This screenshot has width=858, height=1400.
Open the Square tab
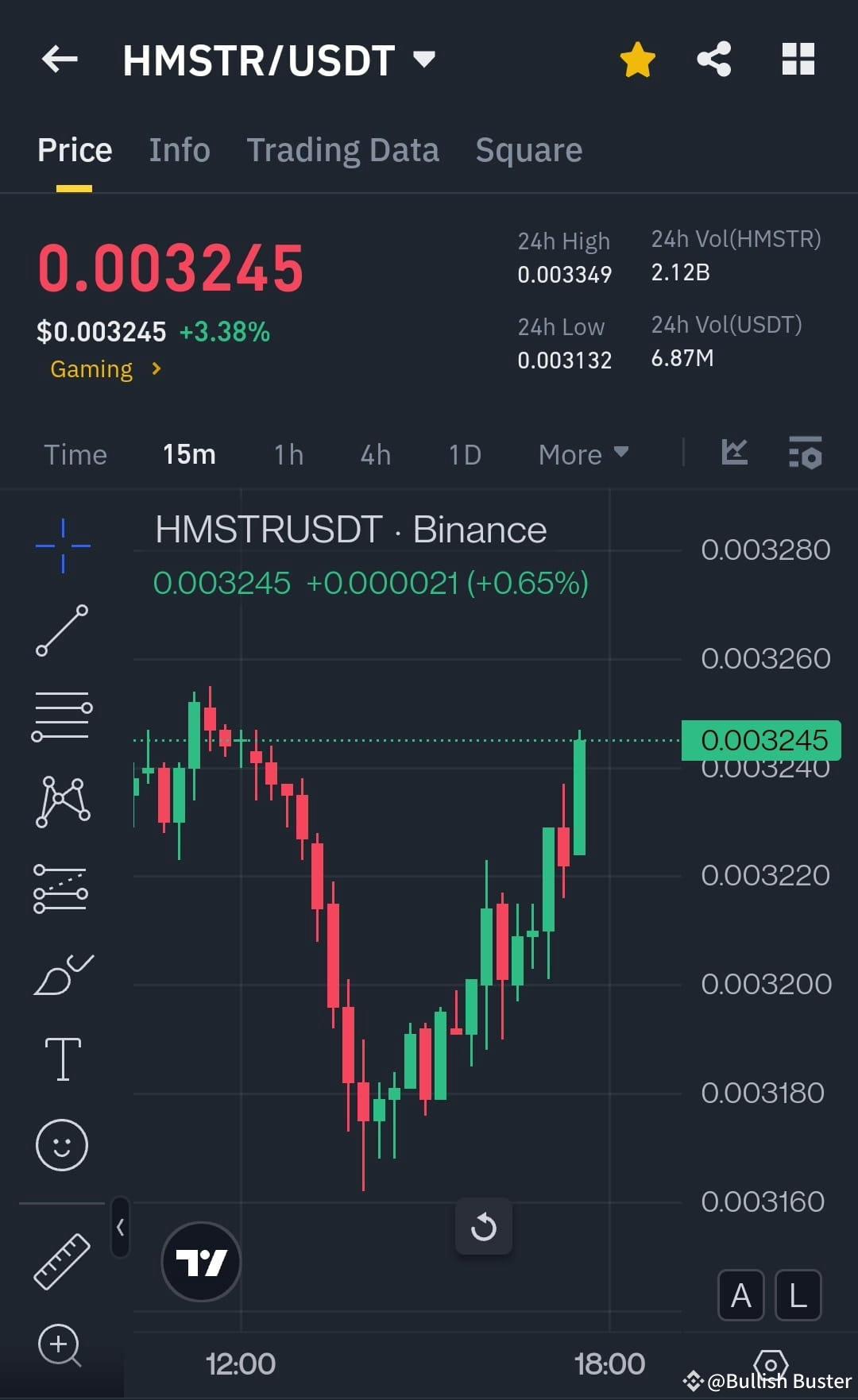coord(528,149)
